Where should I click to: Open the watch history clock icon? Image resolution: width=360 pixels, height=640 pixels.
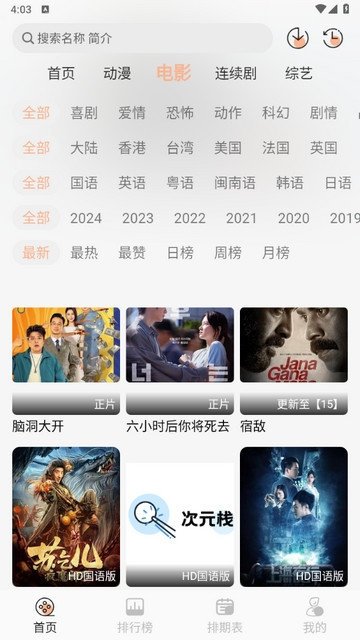[333, 38]
